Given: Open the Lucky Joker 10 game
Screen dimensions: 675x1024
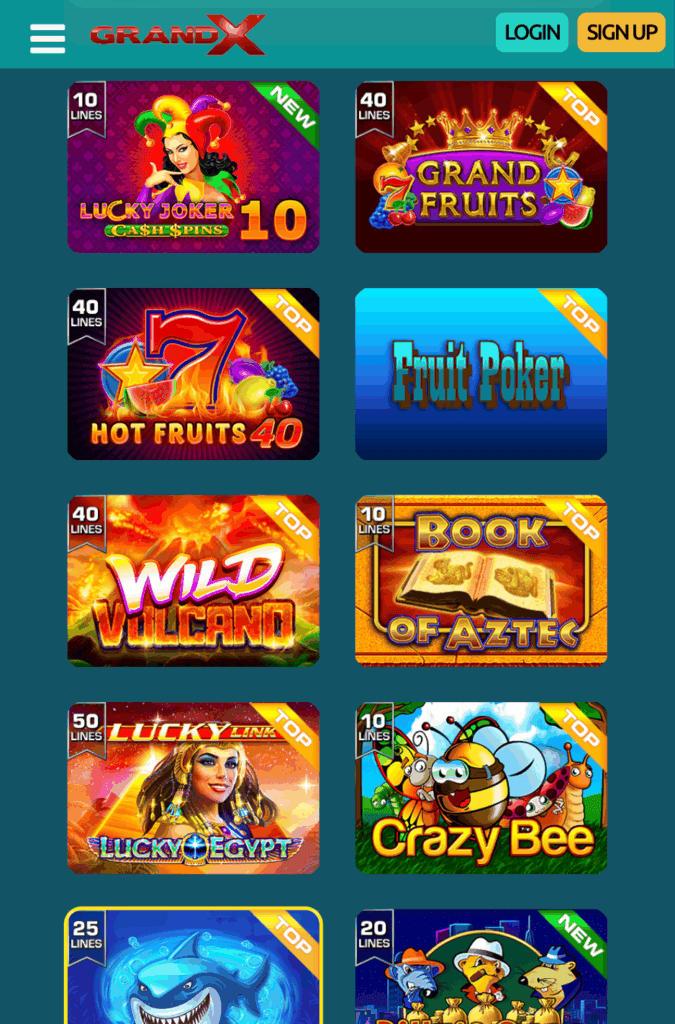Looking at the screenshot, I should tap(193, 167).
